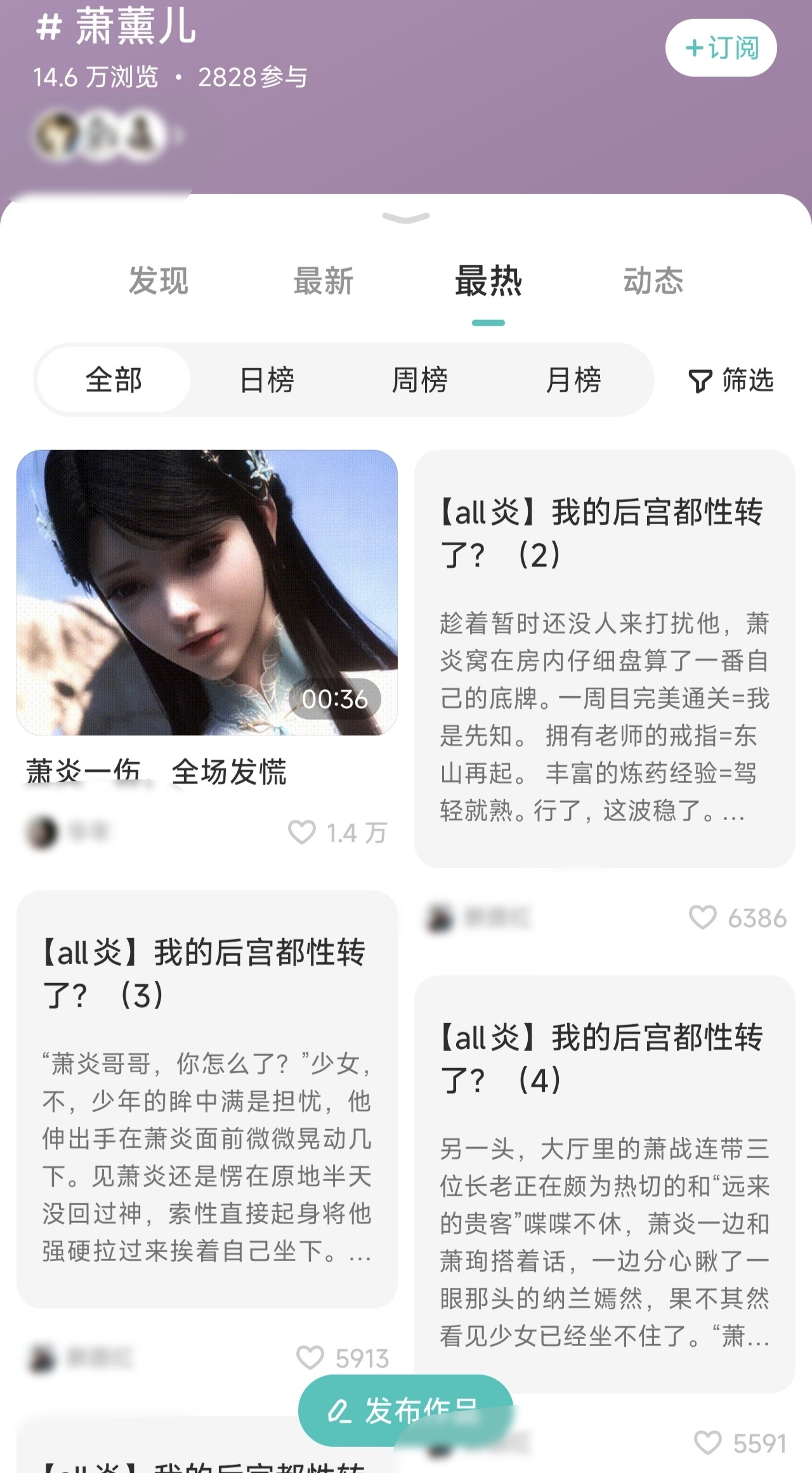Subscribe to the 萧薰儿 tag with 订阅

(721, 48)
